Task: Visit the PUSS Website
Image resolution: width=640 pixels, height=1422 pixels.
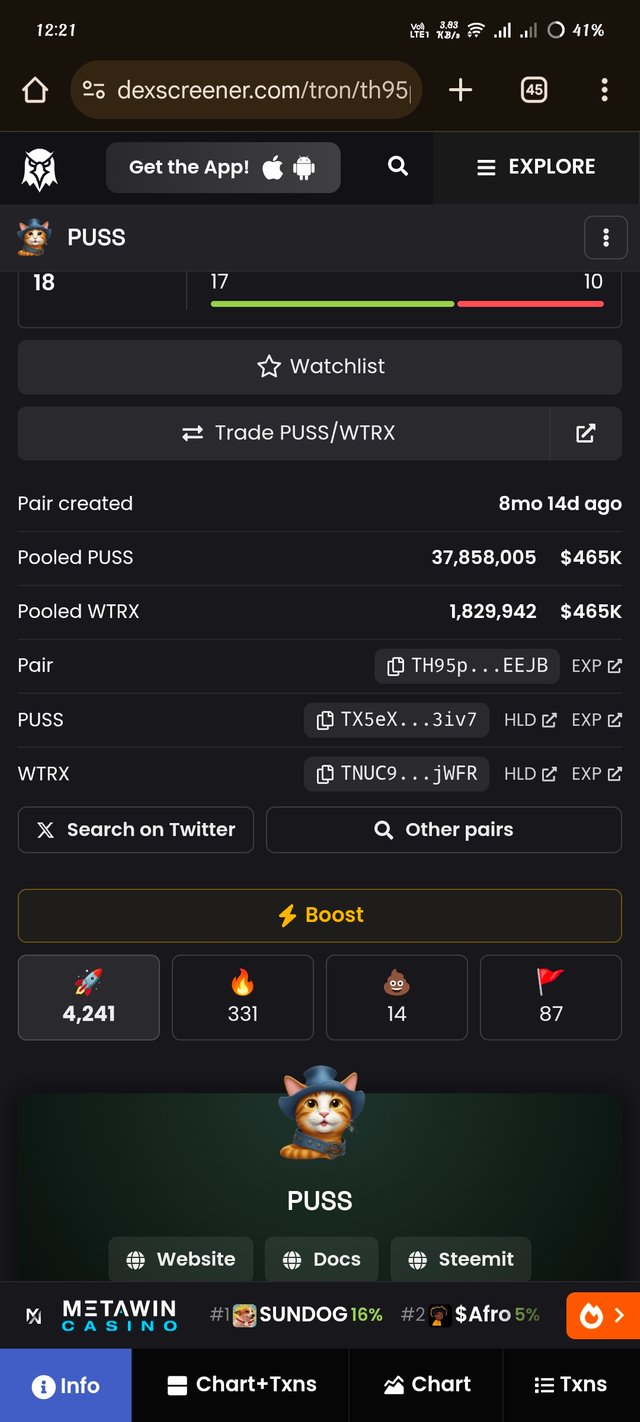Action: point(181,1260)
